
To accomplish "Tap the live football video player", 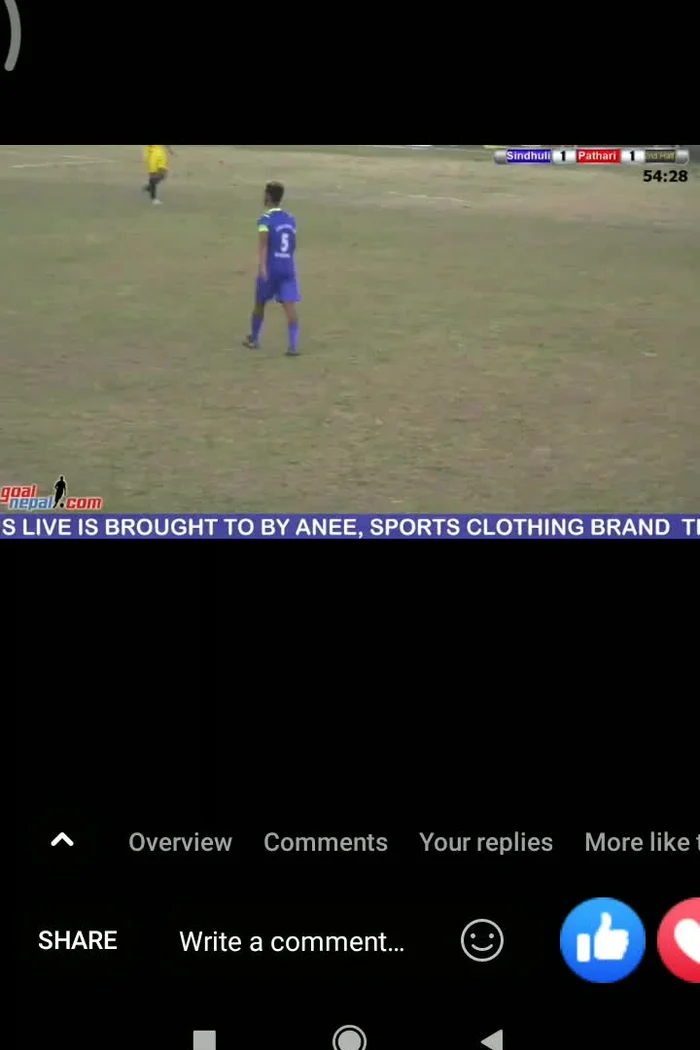I will (350, 342).
